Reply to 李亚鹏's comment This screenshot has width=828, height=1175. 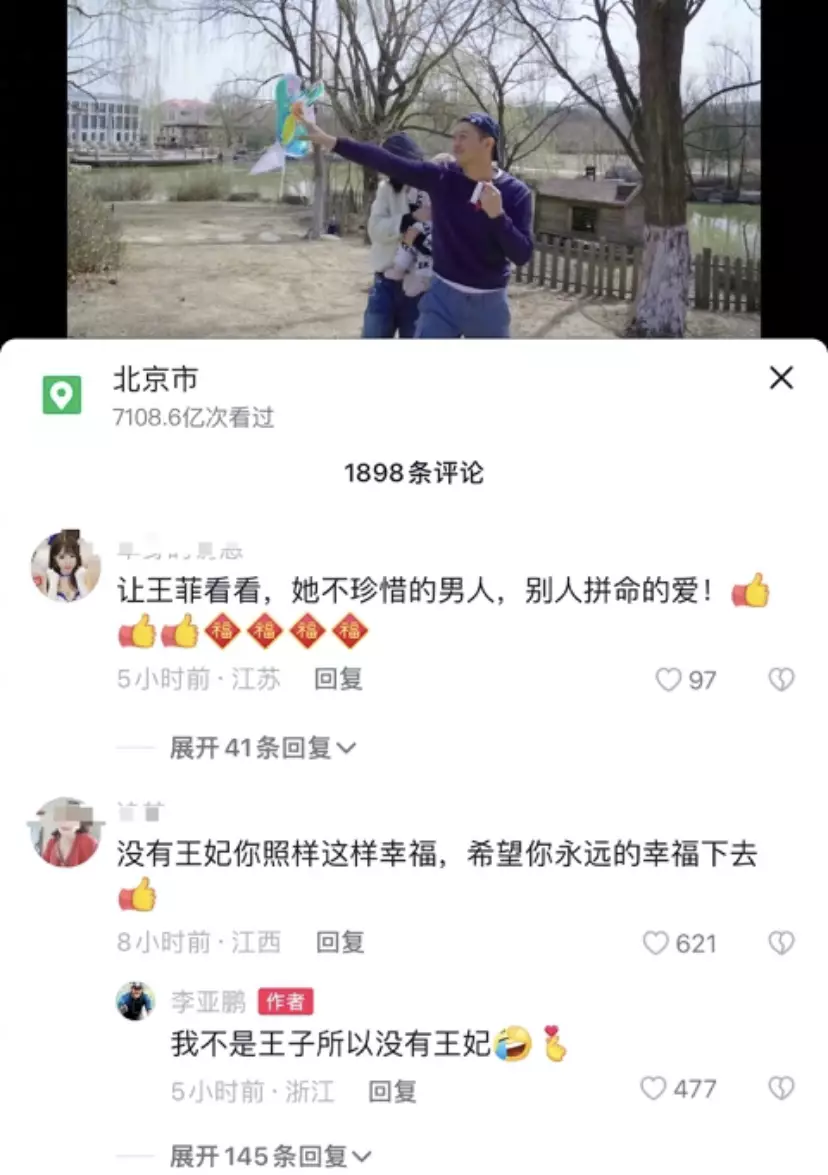[x=392, y=1091]
